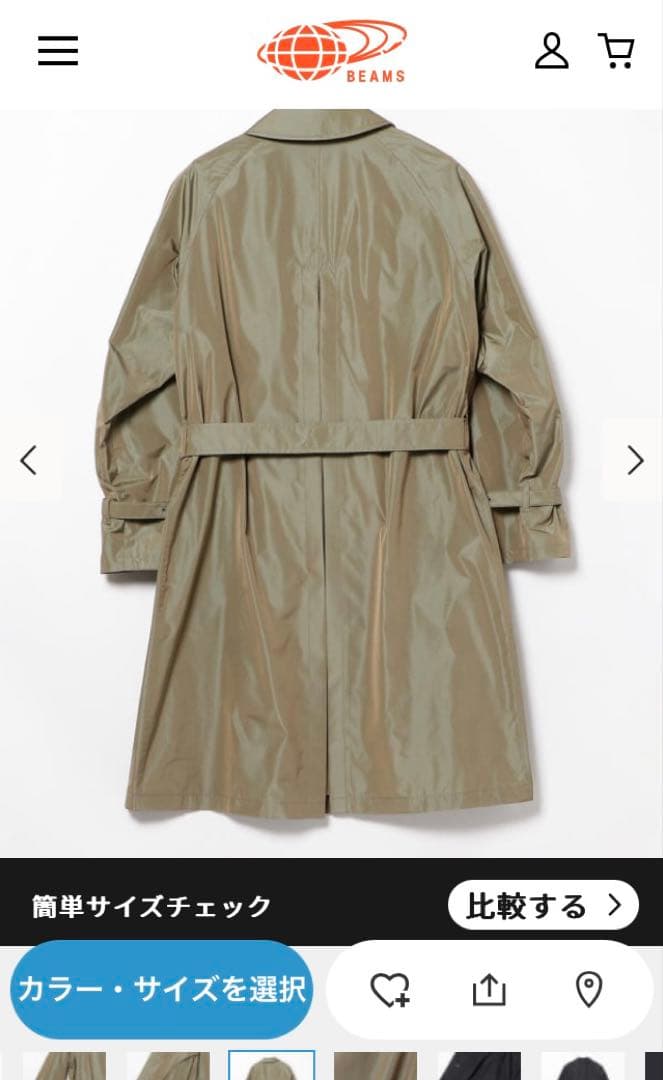
Task: Open the account profile icon
Action: (551, 51)
